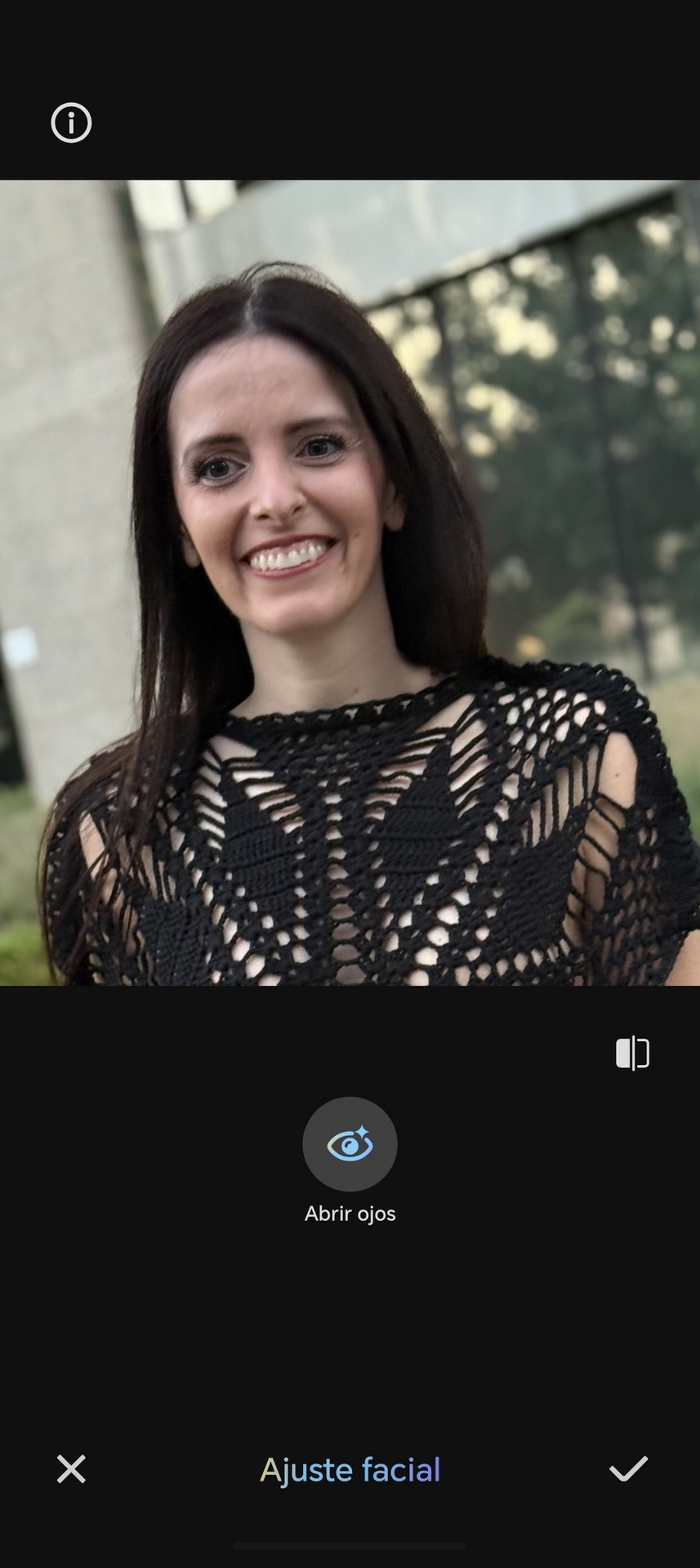The image size is (700, 1568).
Task: Cancel the Ajuste facial edit
Action: (71, 1468)
